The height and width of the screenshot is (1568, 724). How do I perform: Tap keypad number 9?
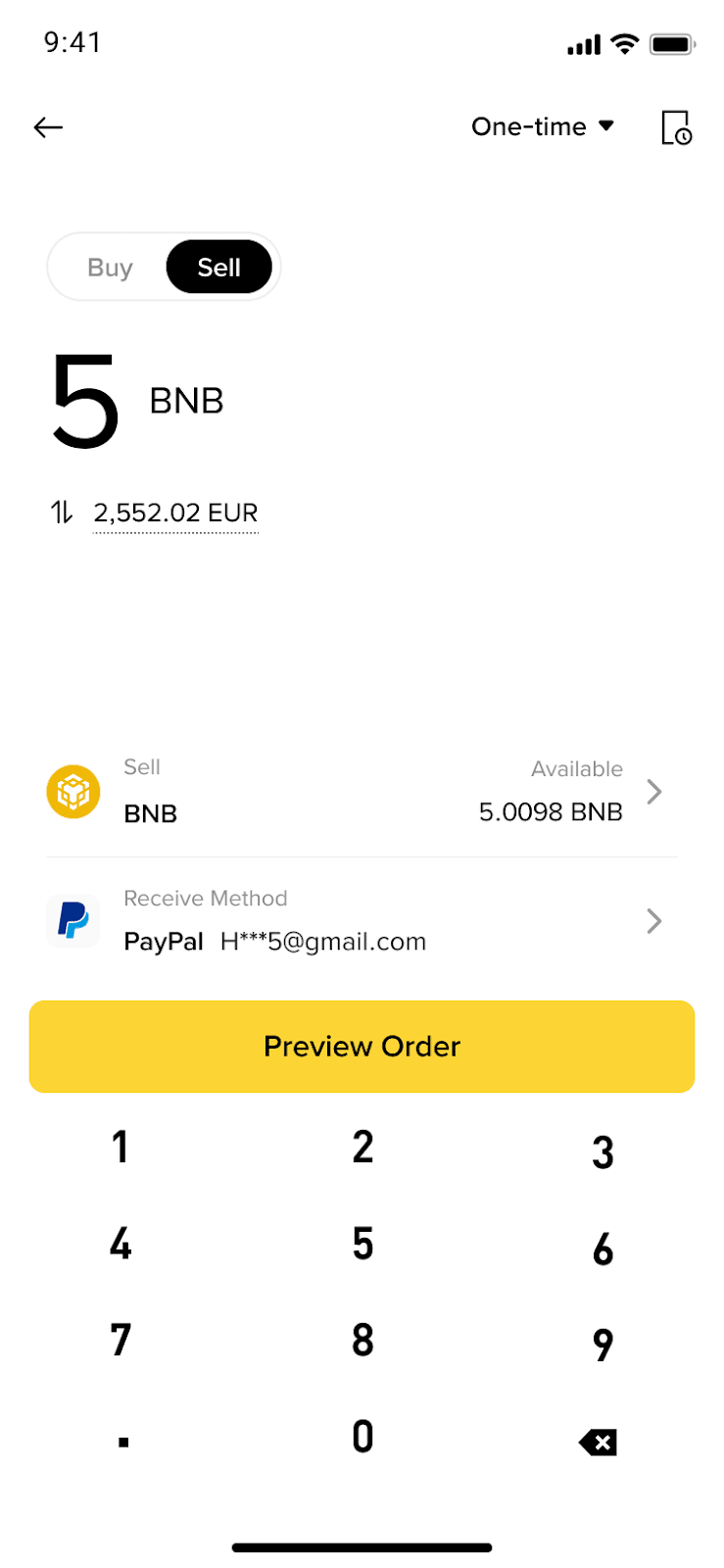[x=603, y=1345]
